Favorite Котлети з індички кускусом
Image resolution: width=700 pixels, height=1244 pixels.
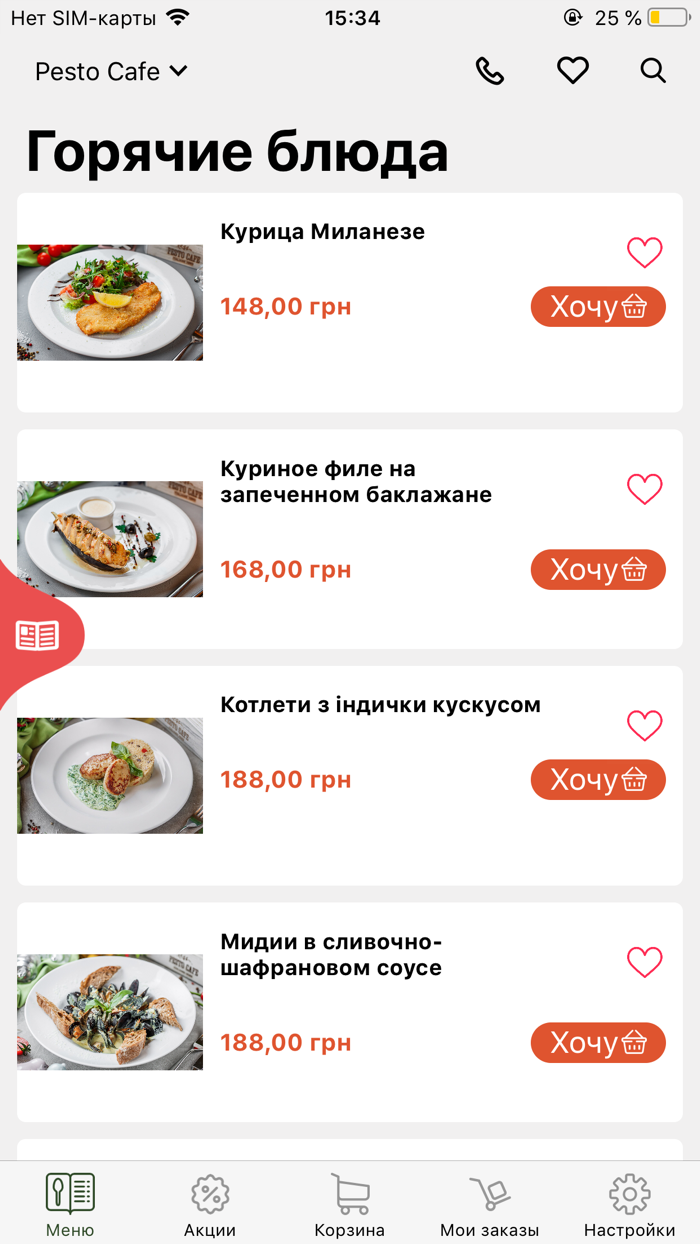pos(645,725)
